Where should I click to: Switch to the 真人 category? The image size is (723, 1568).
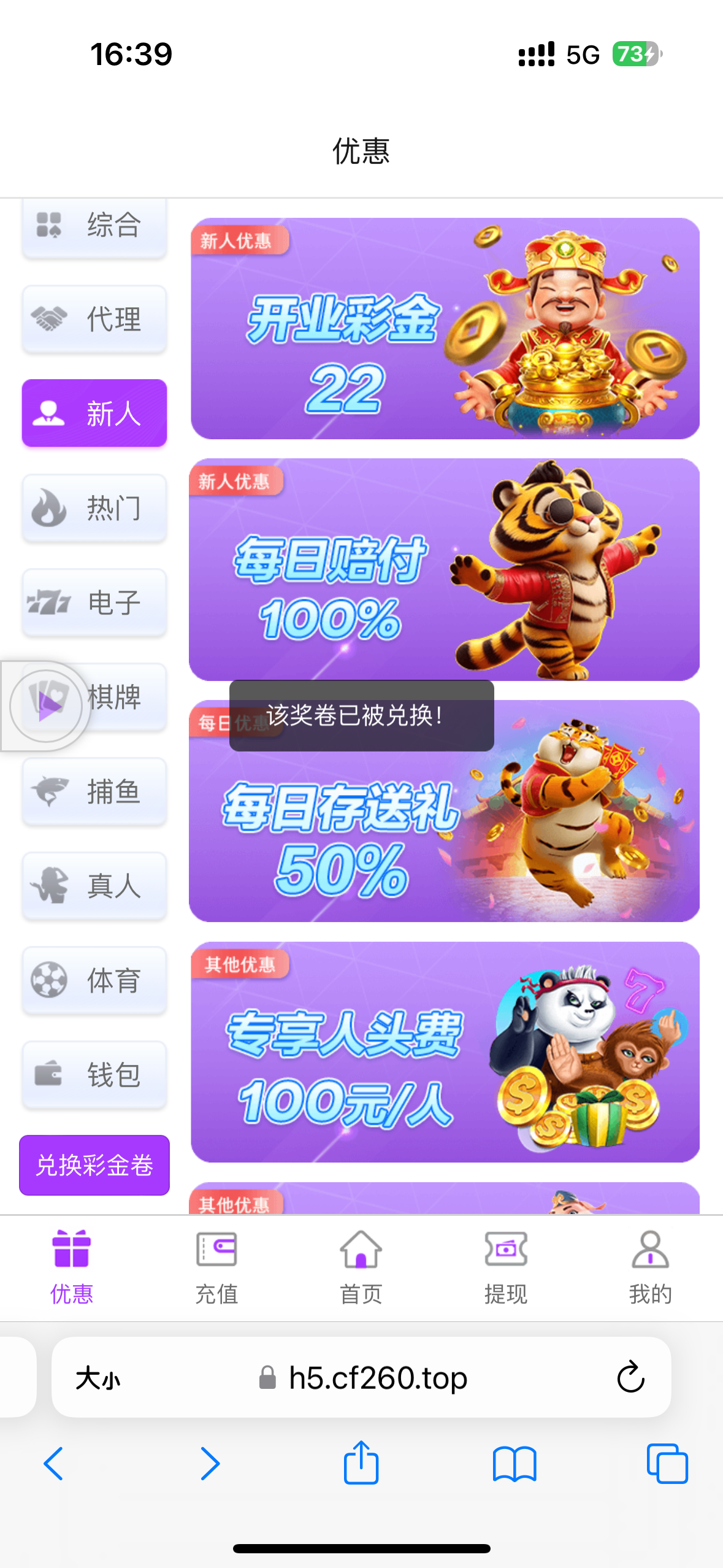94,886
